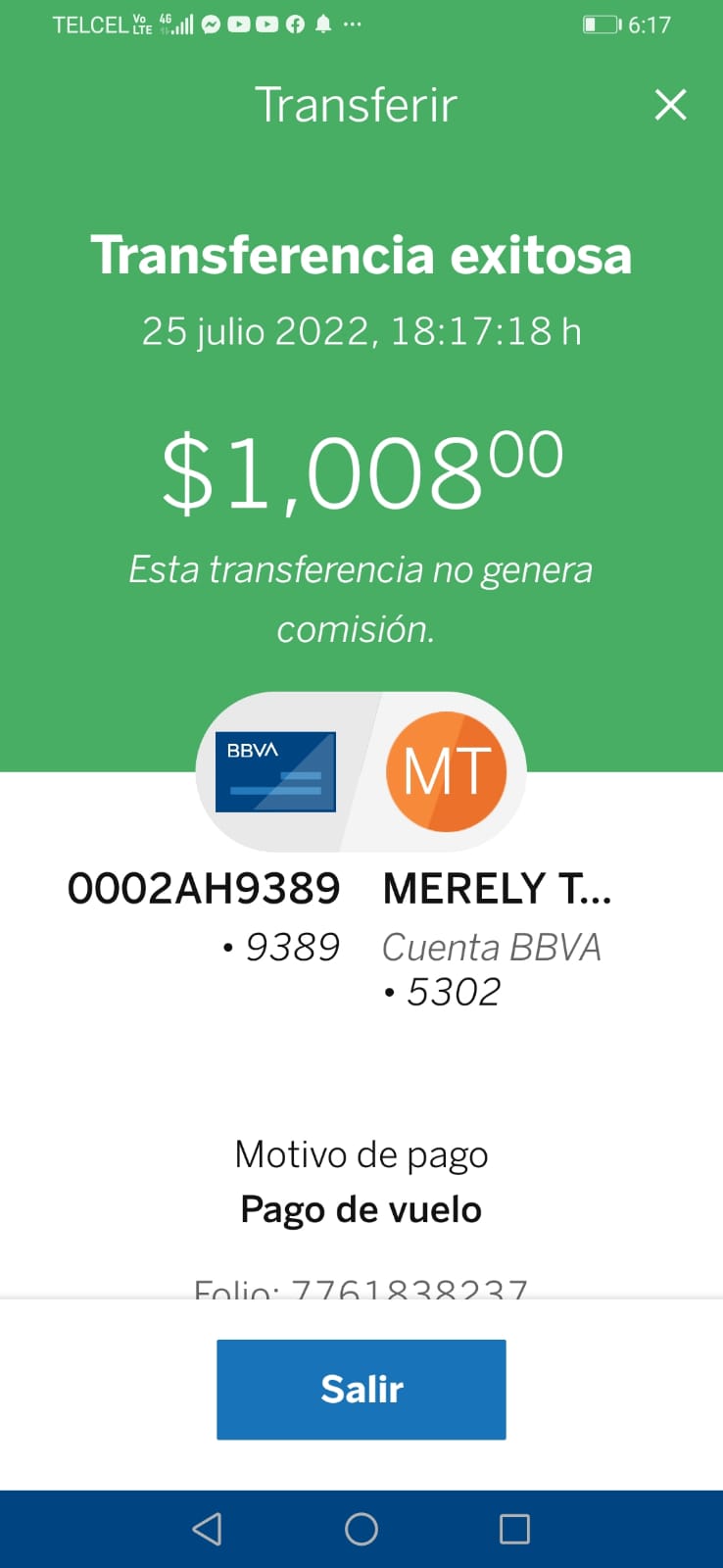Tap the Salir button
The width and height of the screenshot is (723, 1568).
coord(361,1389)
